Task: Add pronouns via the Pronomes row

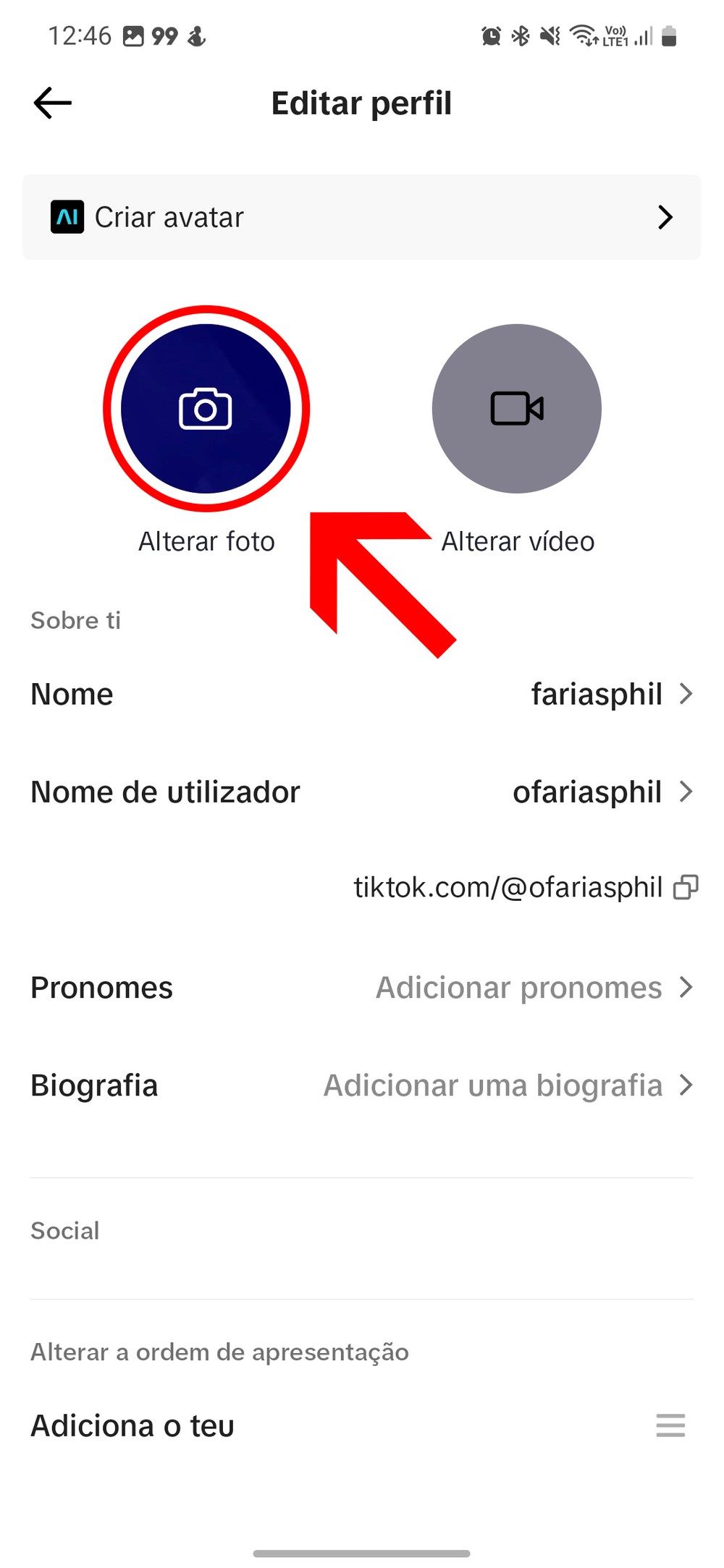Action: (533, 988)
